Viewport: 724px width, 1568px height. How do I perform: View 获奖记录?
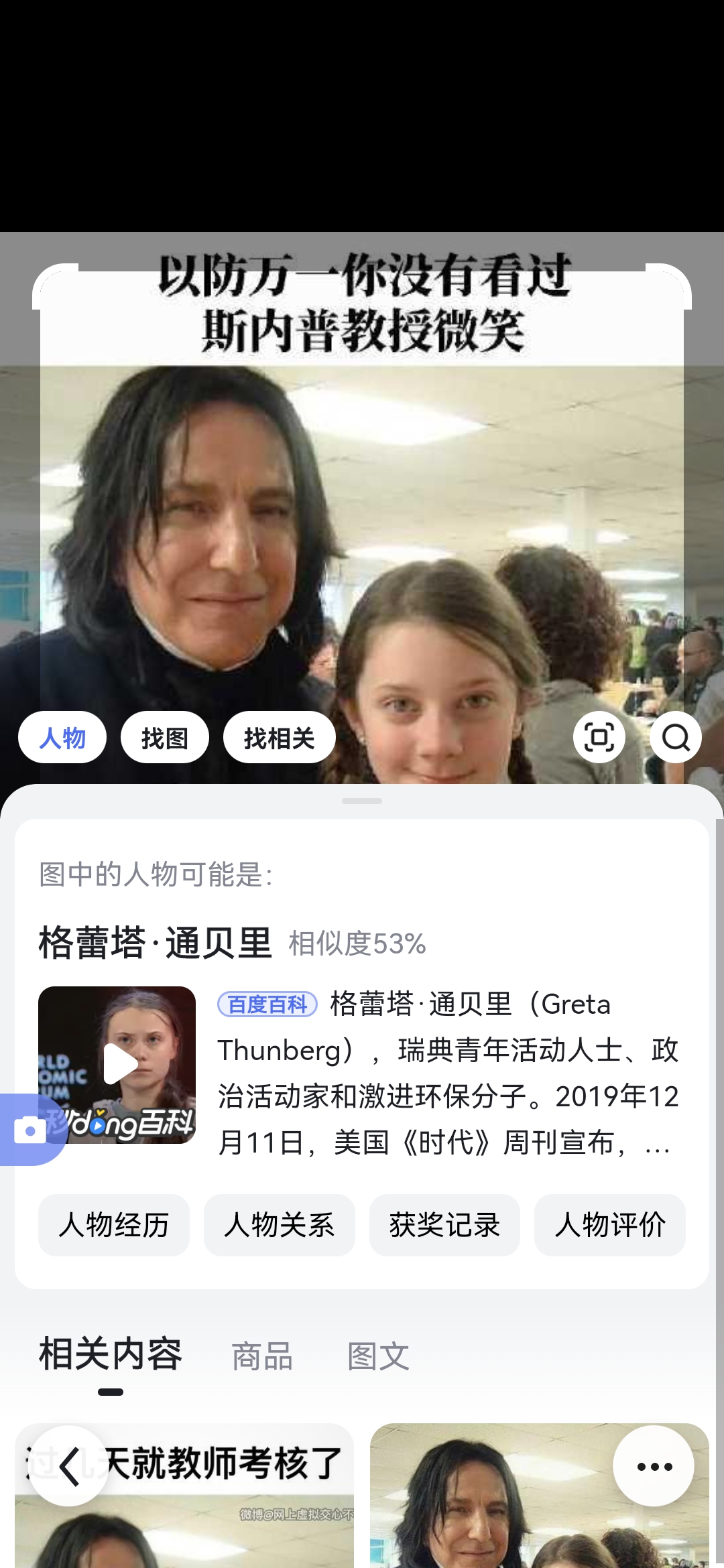[x=444, y=1226]
